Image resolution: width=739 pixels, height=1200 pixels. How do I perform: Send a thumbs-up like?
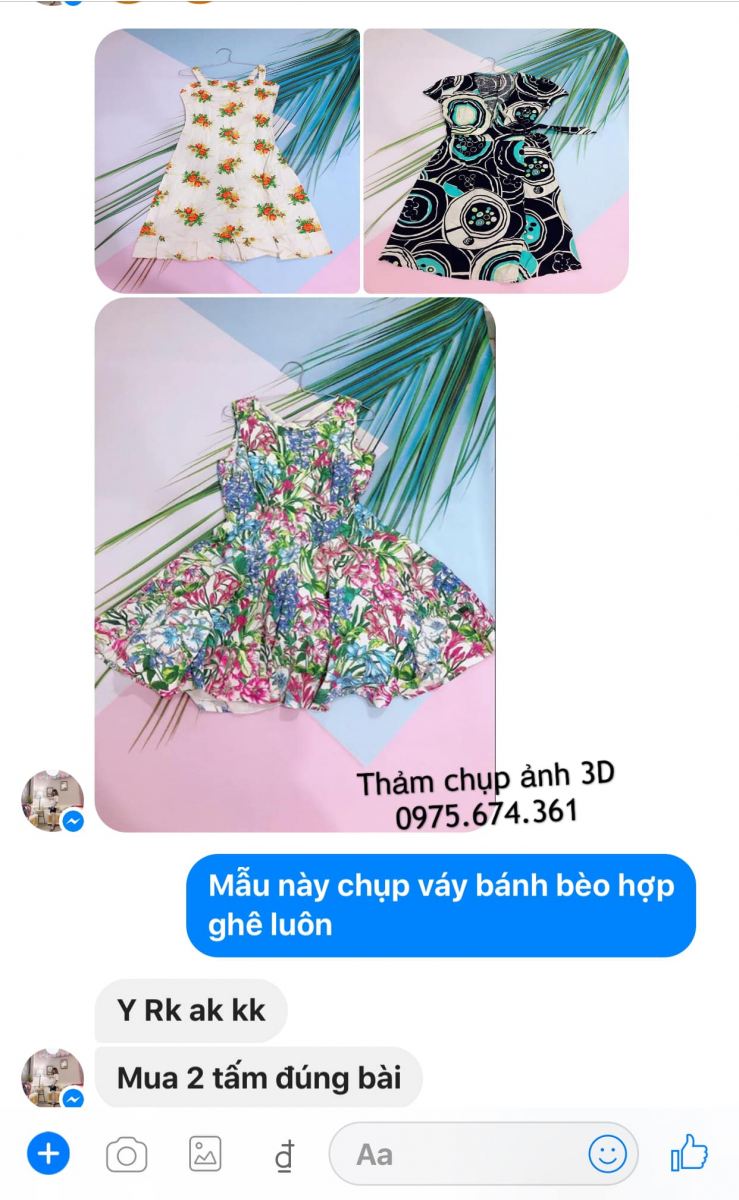point(689,1154)
